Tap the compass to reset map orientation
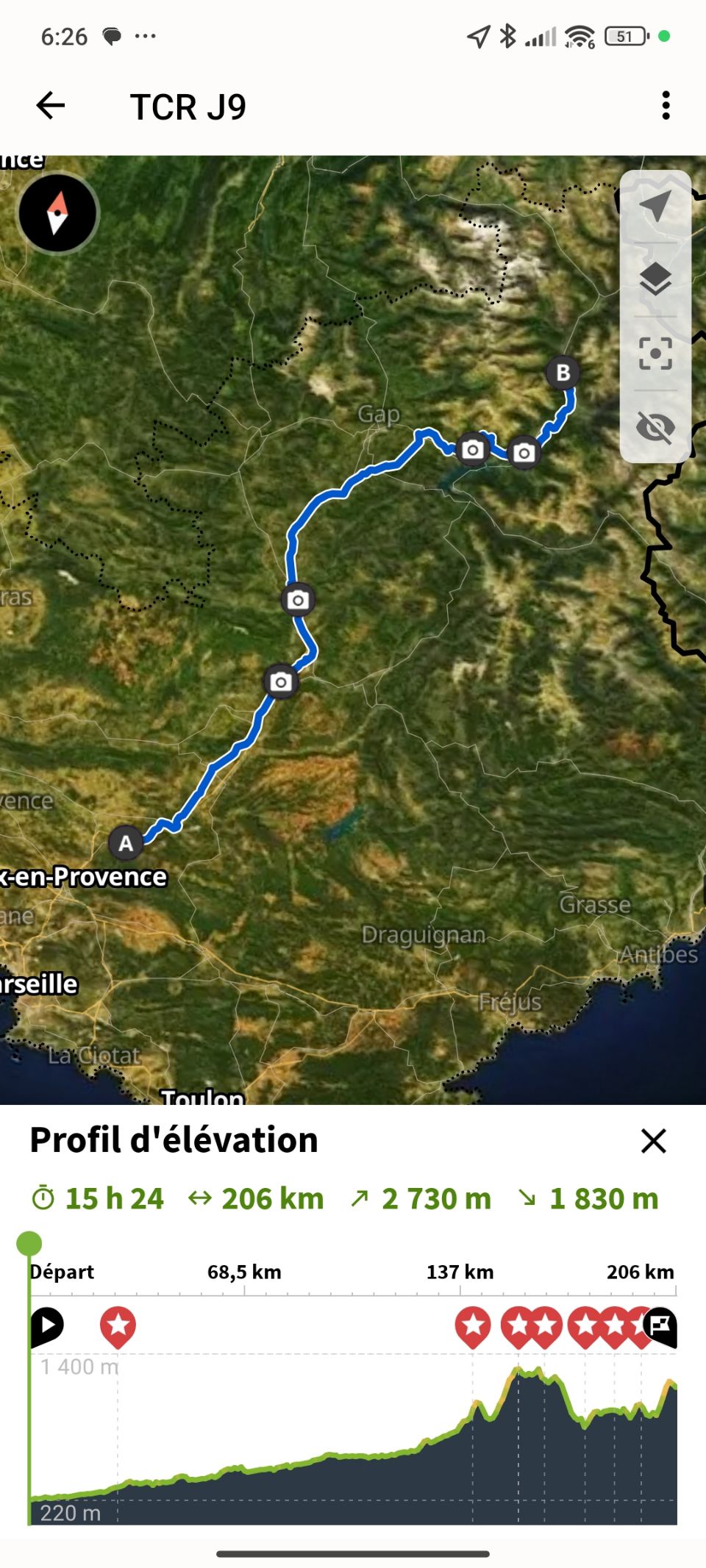This screenshot has width=706, height=1568. click(58, 213)
